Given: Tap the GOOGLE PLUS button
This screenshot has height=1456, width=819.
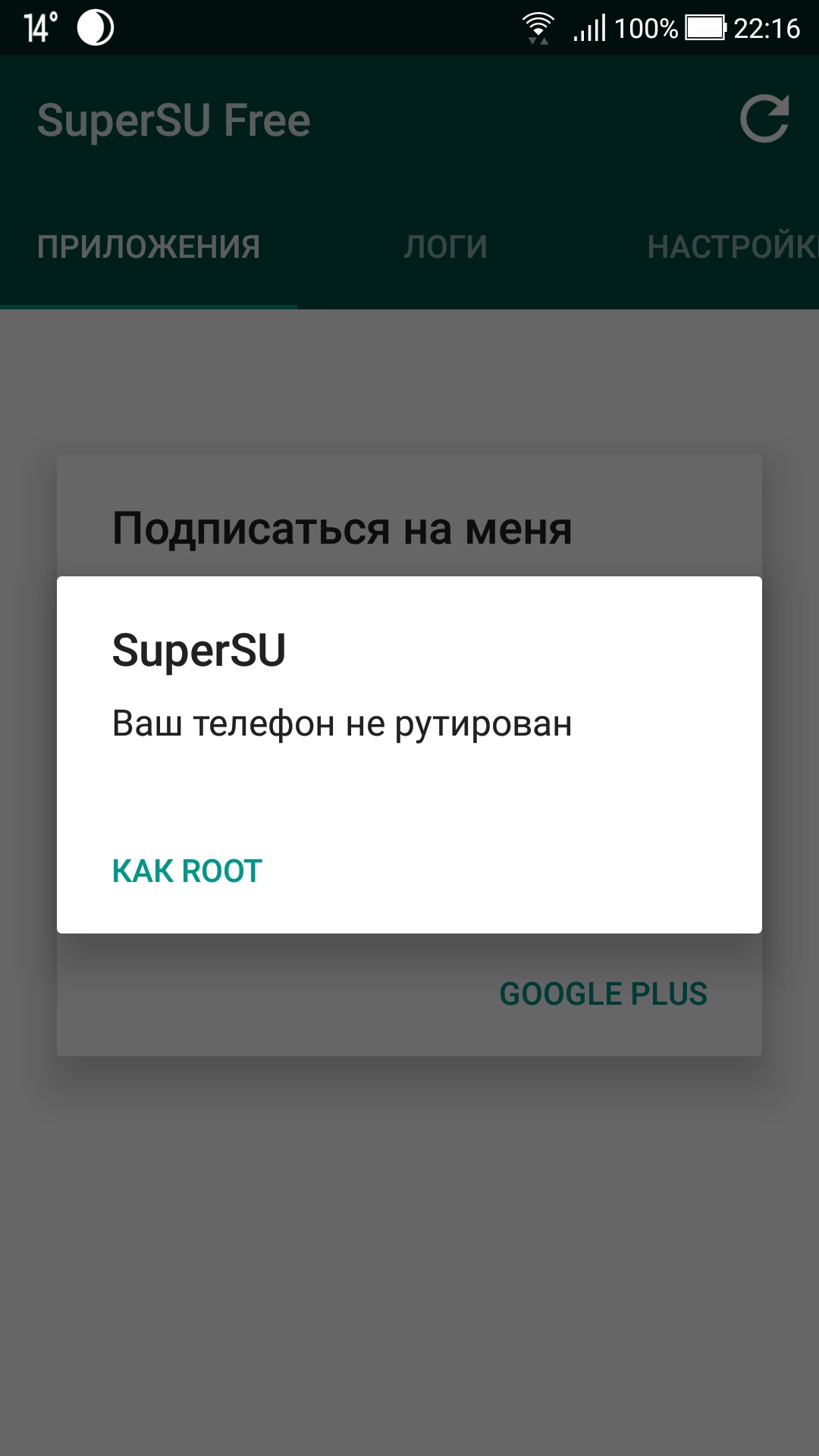Looking at the screenshot, I should pyautogui.click(x=603, y=993).
